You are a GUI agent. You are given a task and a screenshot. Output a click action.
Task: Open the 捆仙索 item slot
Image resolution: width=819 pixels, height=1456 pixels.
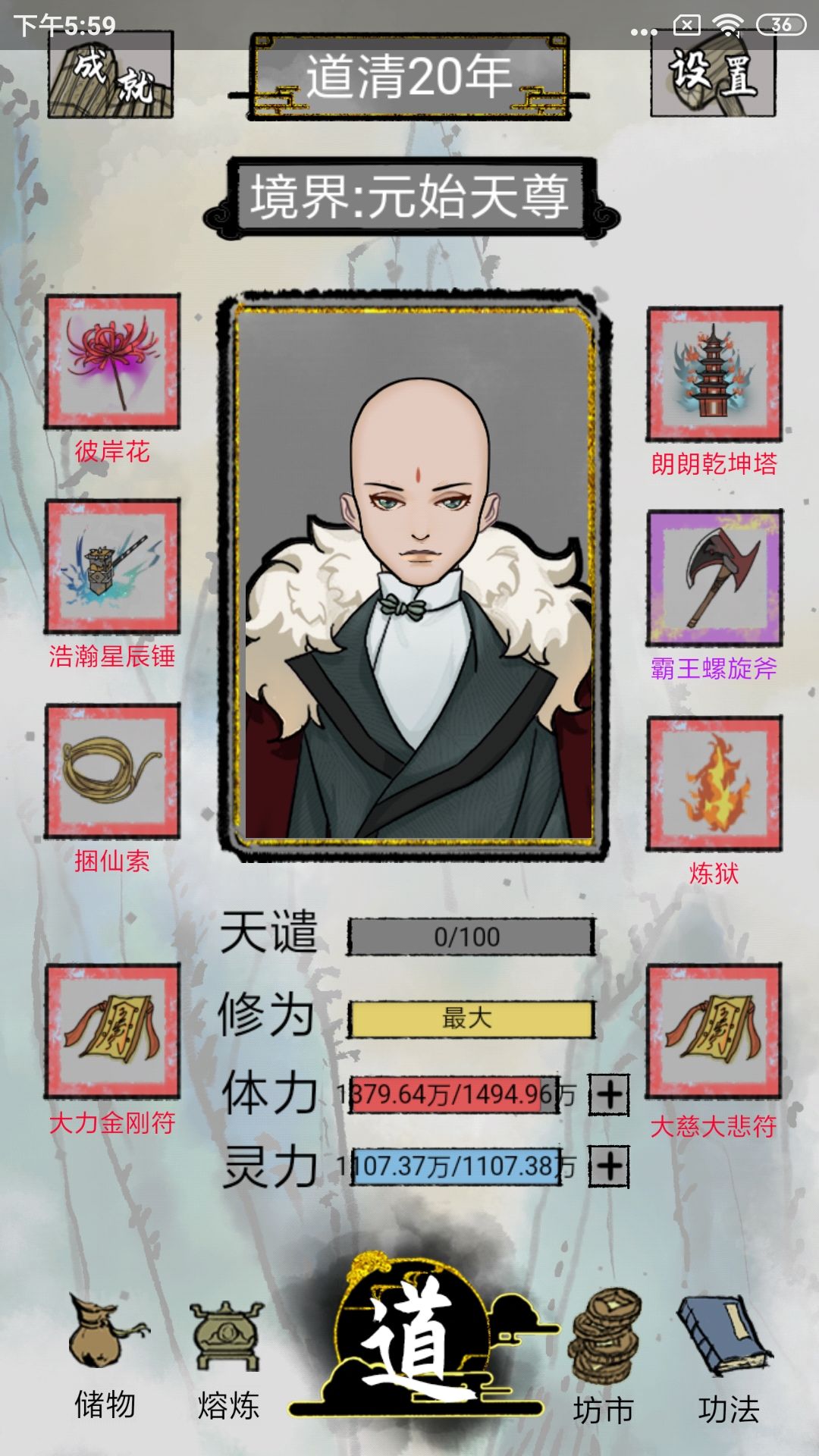pyautogui.click(x=112, y=771)
